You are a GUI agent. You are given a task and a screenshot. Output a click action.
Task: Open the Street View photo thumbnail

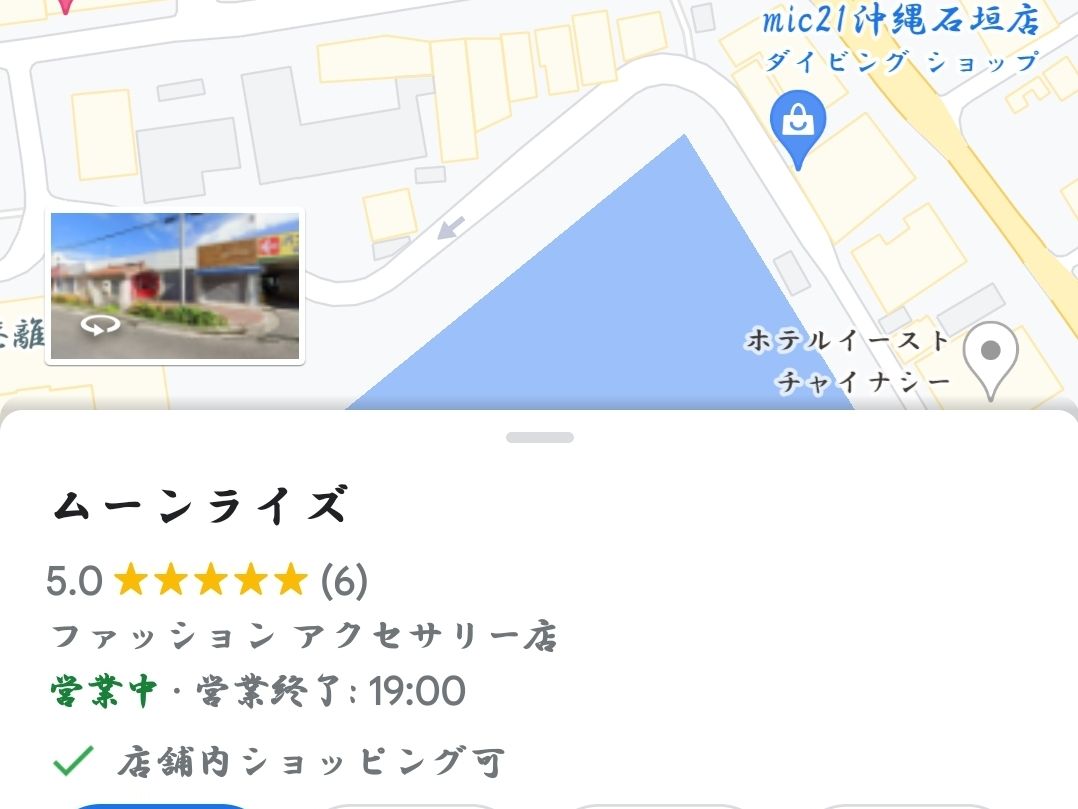[x=175, y=286]
